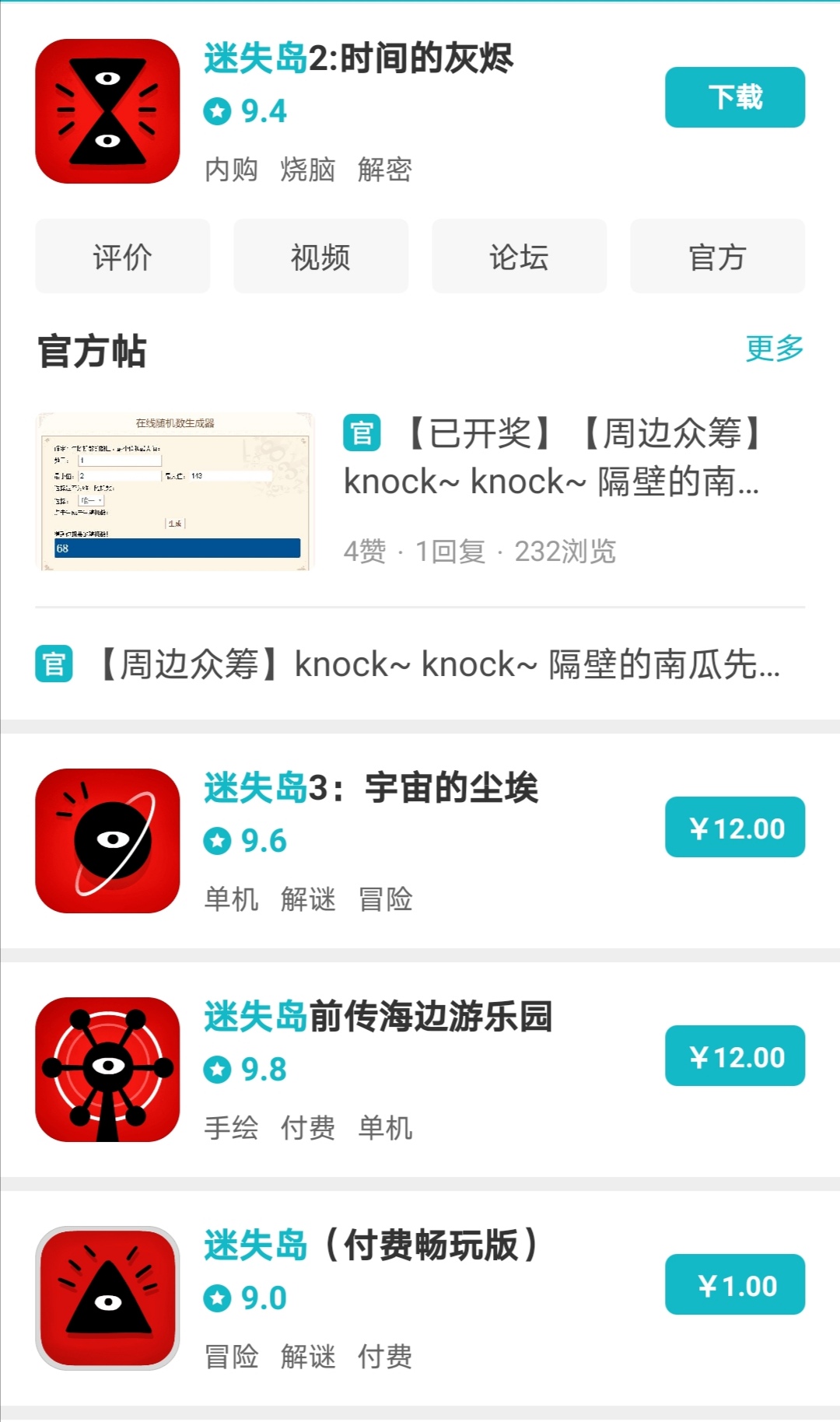The width and height of the screenshot is (840, 1422).
Task: Open the 论坛 section
Action: (519, 257)
